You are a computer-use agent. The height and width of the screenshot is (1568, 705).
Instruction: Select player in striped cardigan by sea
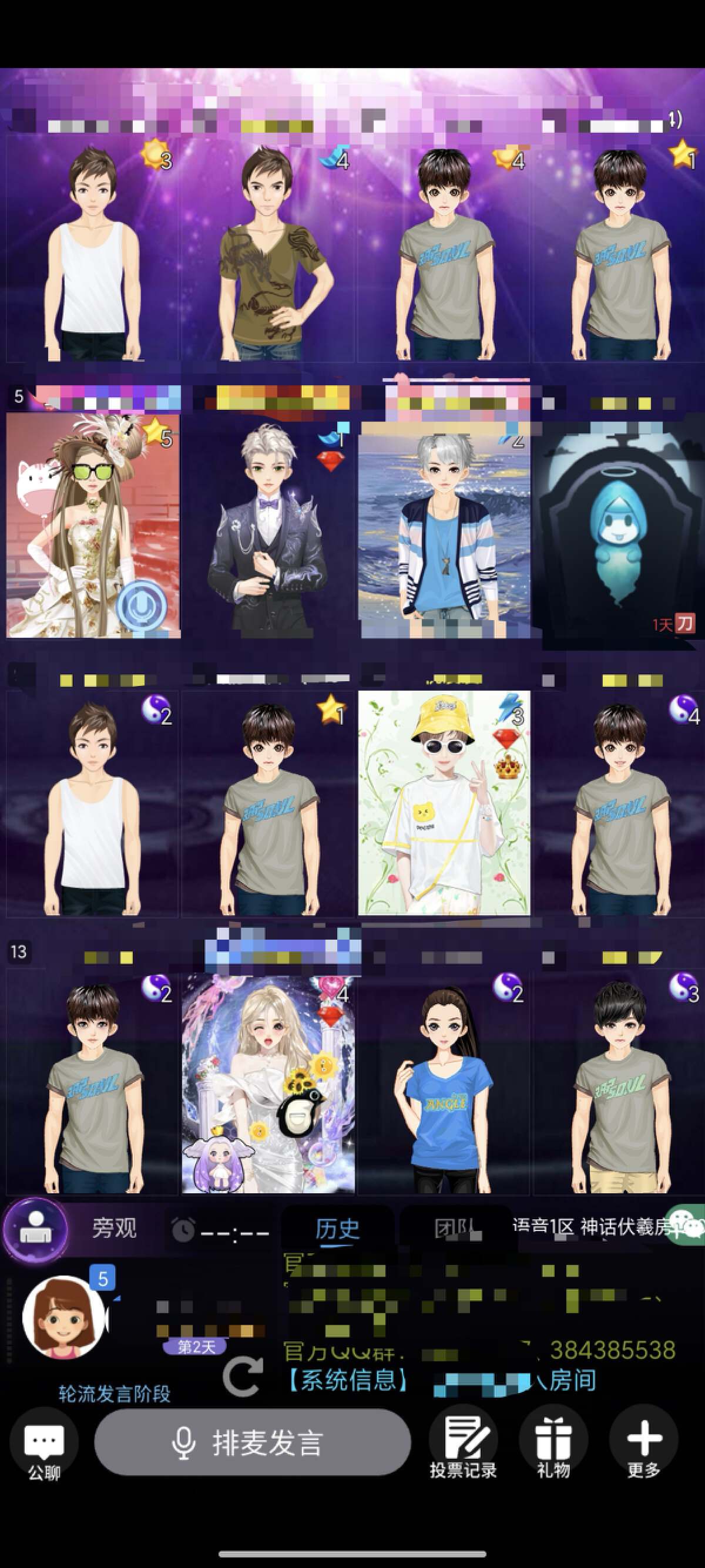click(444, 527)
